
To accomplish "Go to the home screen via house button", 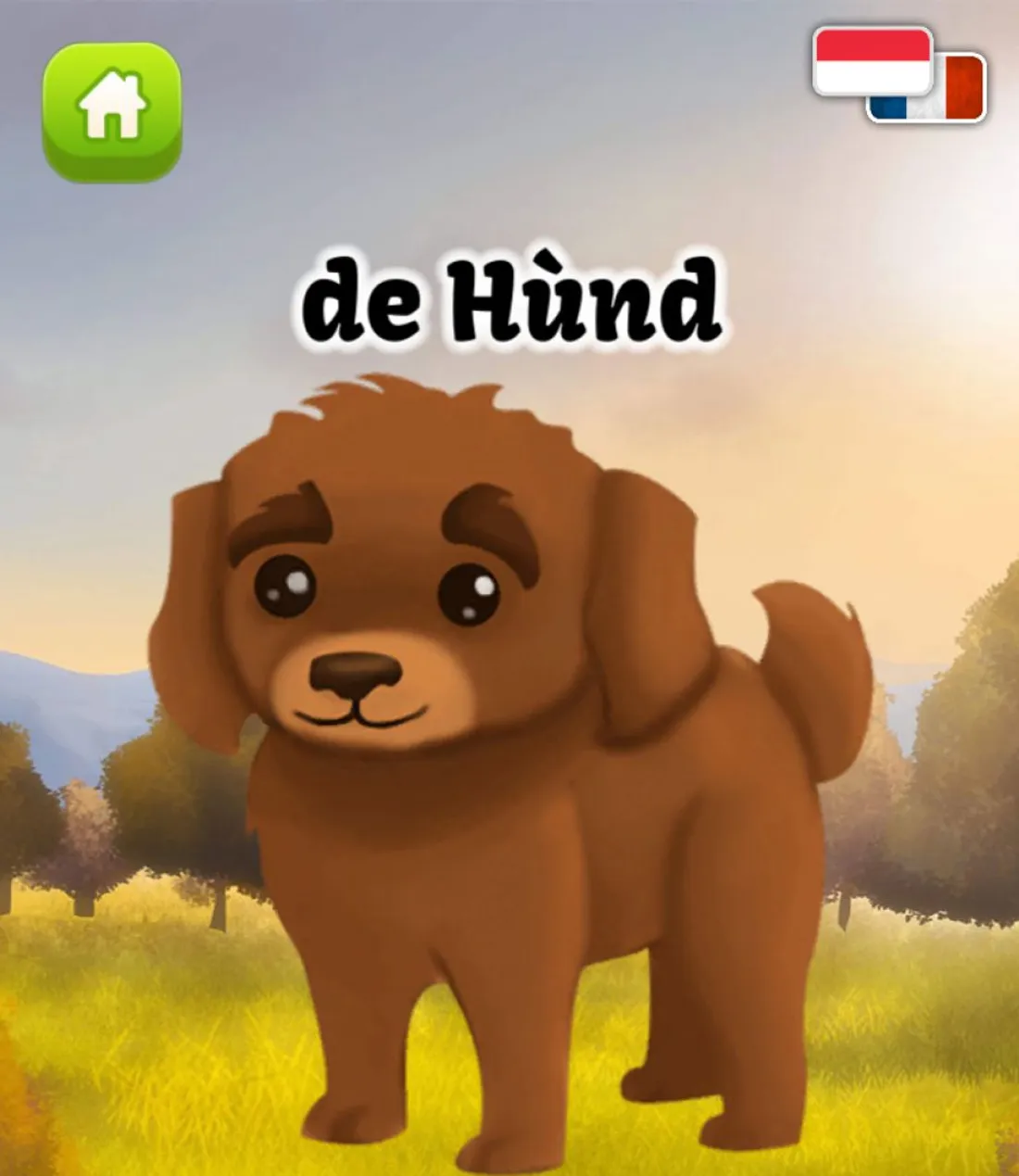I will [x=112, y=111].
